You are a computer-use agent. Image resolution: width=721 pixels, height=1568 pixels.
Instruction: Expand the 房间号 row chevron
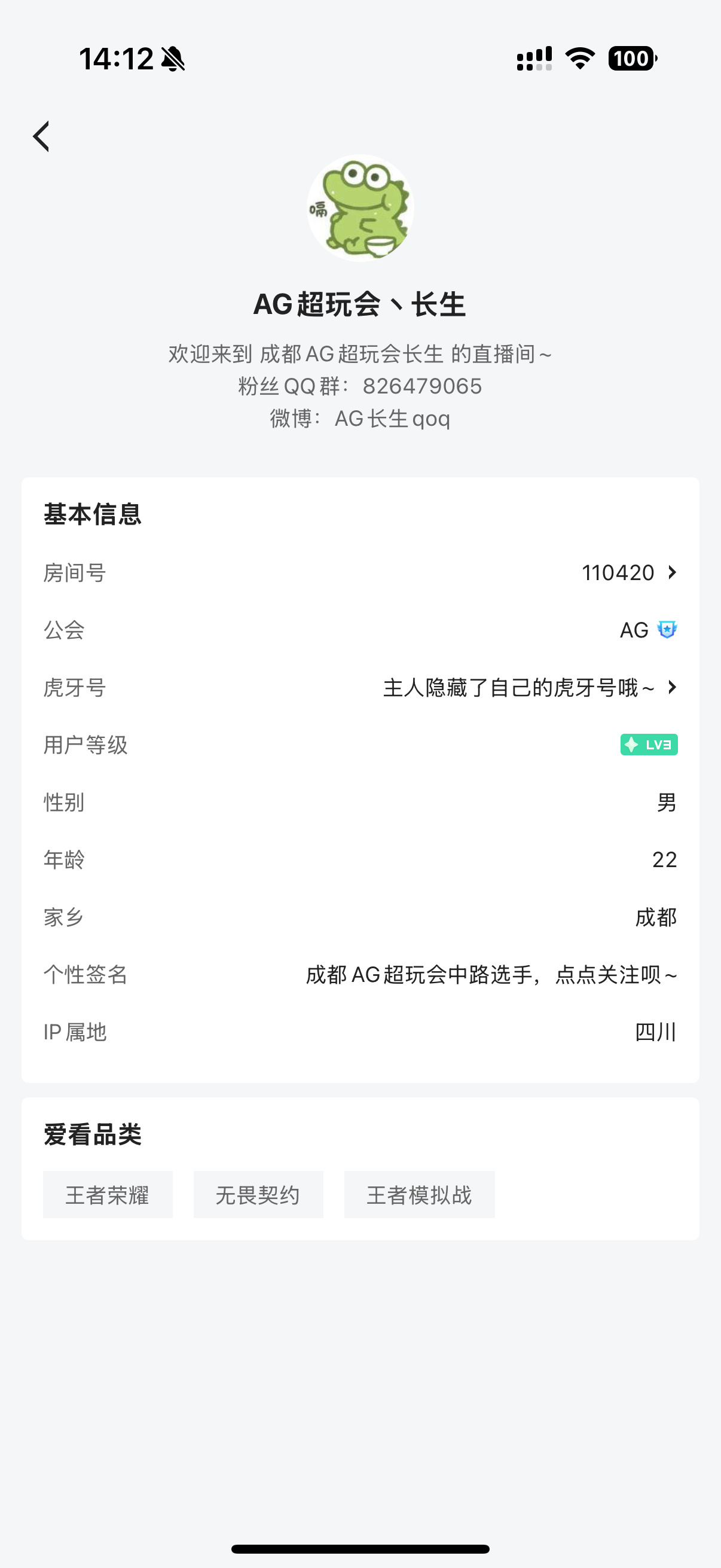(x=672, y=572)
